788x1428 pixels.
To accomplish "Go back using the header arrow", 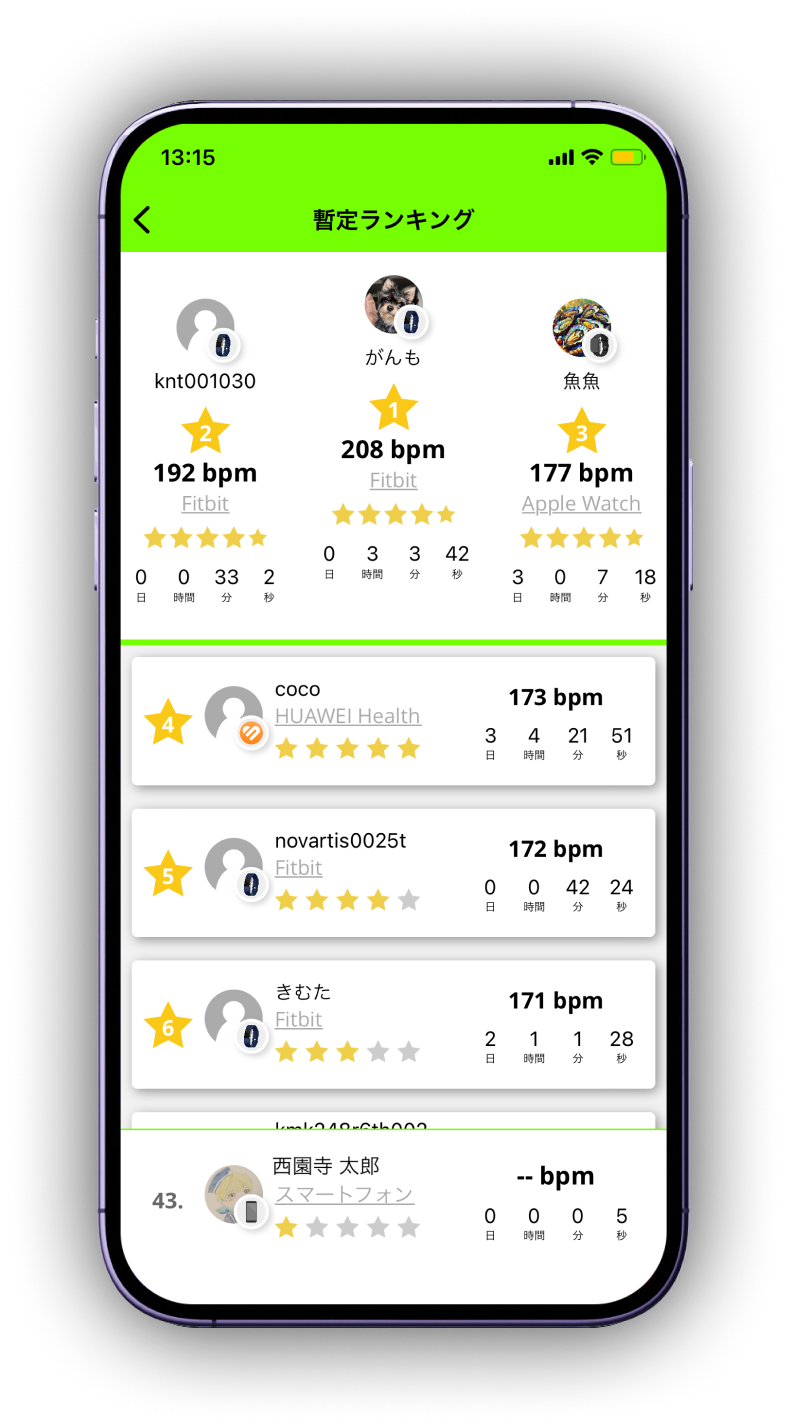I will point(143,220).
